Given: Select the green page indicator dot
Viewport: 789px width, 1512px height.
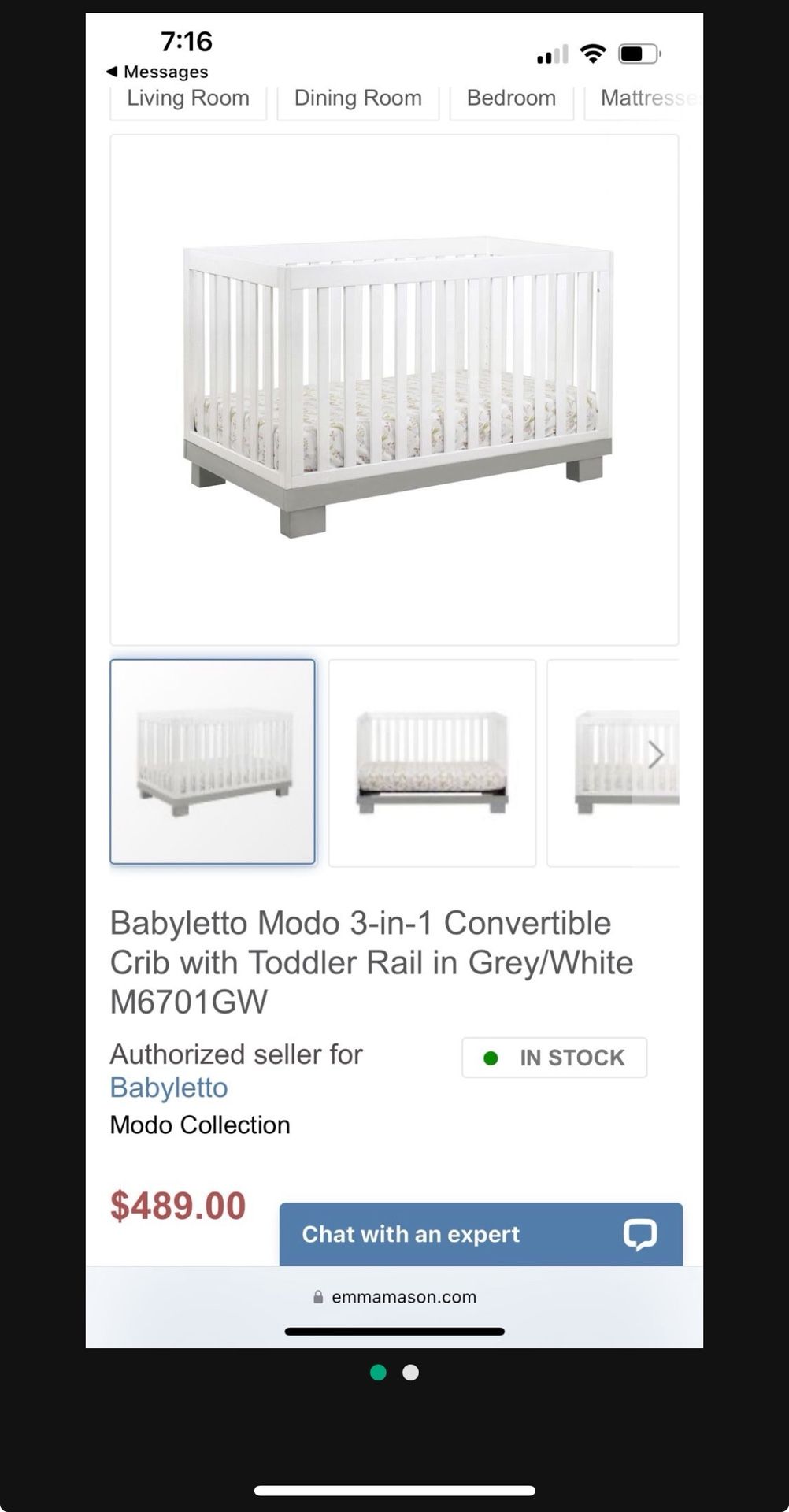Looking at the screenshot, I should click(379, 1372).
